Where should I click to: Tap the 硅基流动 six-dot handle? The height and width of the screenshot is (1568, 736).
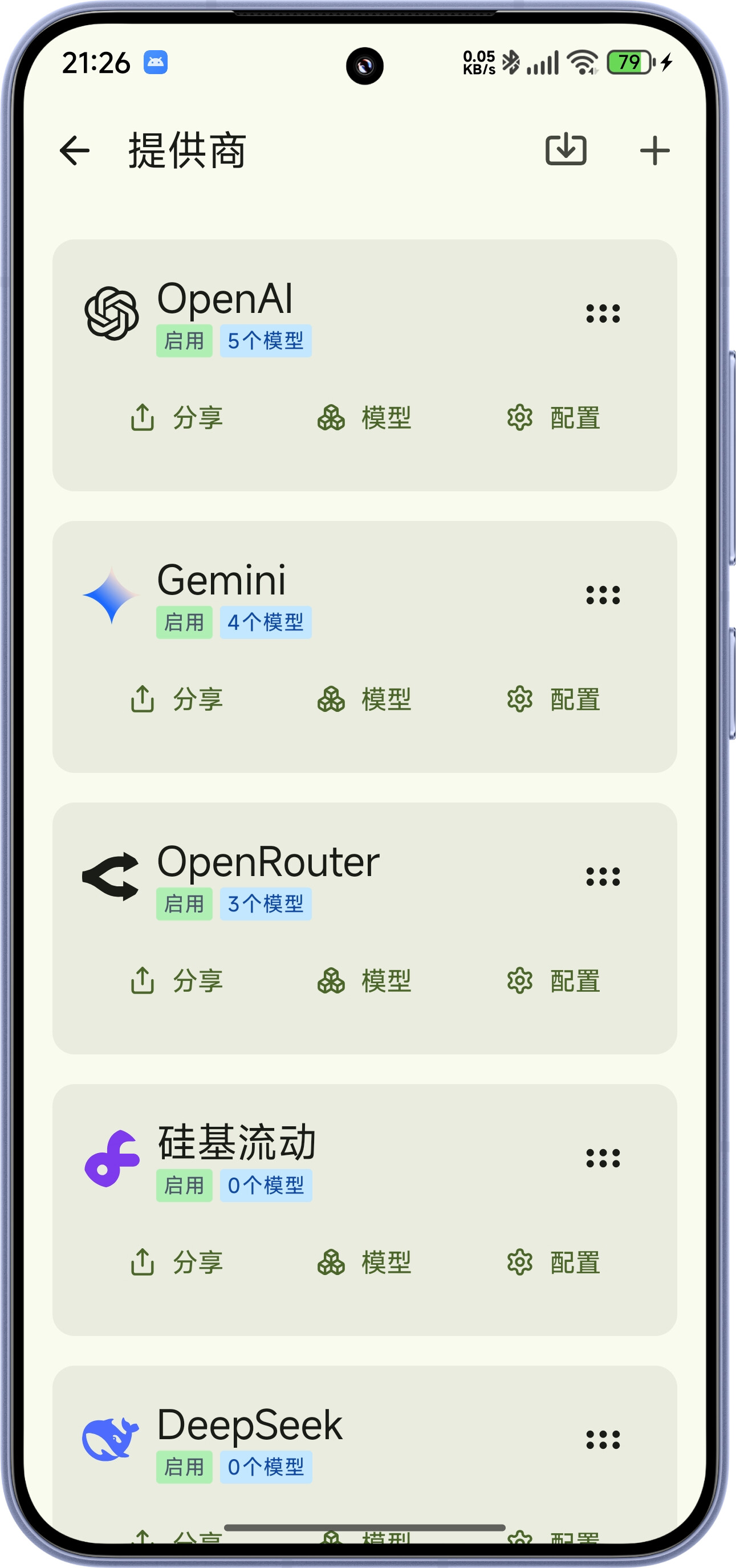click(603, 1158)
